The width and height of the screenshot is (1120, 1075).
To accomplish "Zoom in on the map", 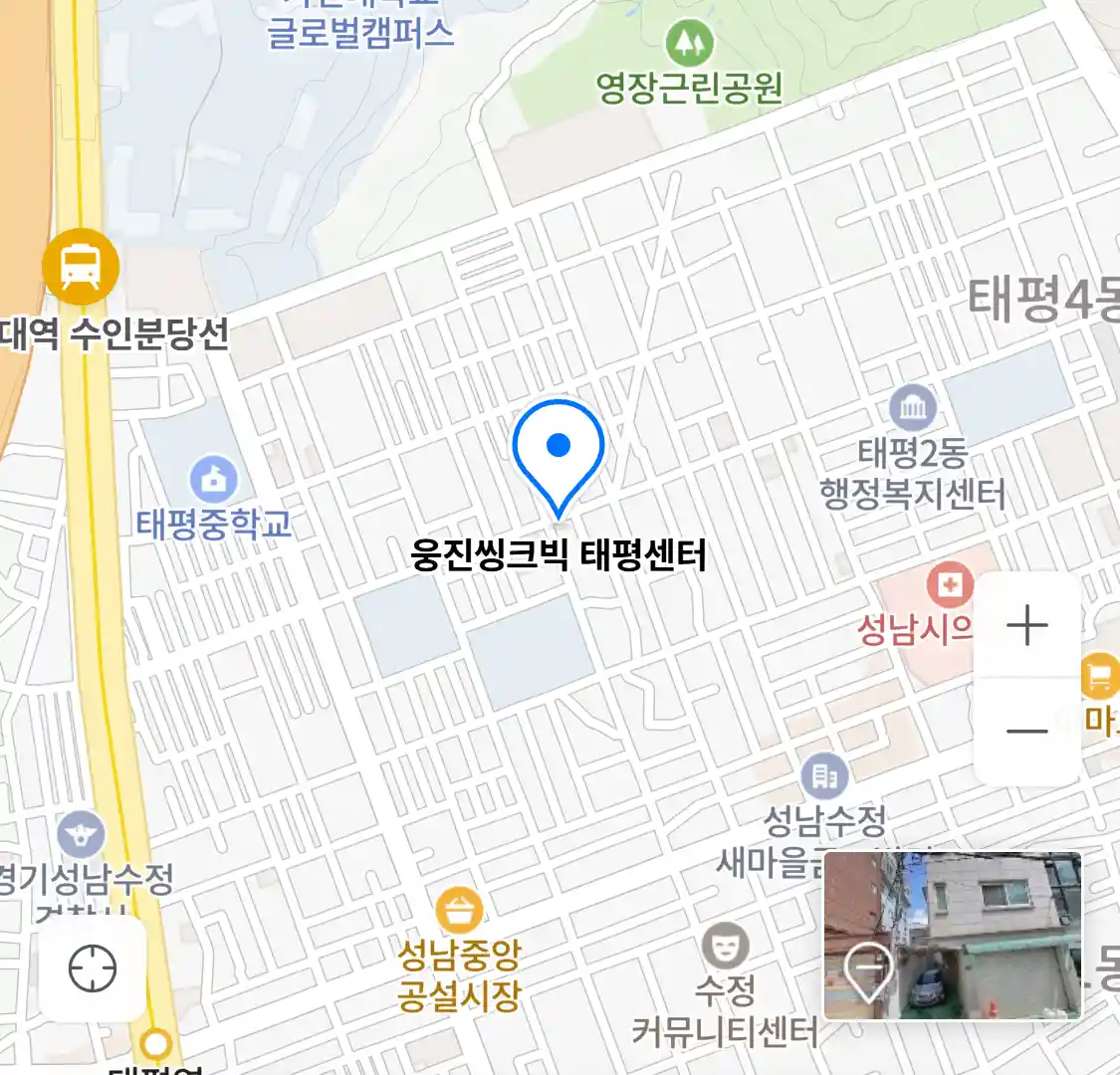I will click(1026, 626).
